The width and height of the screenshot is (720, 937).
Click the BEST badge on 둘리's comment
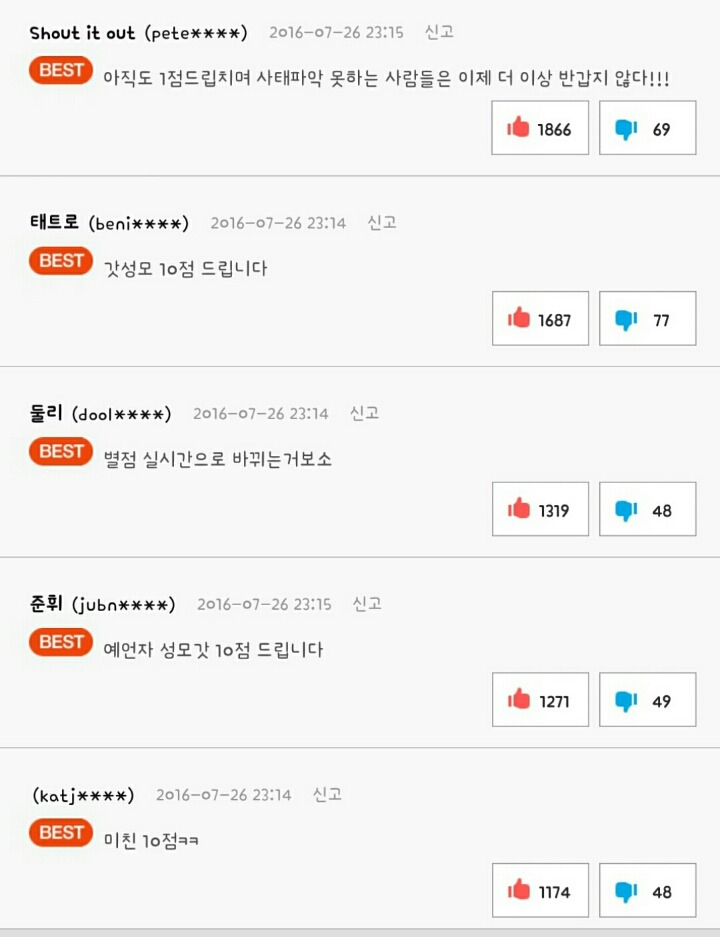59,452
